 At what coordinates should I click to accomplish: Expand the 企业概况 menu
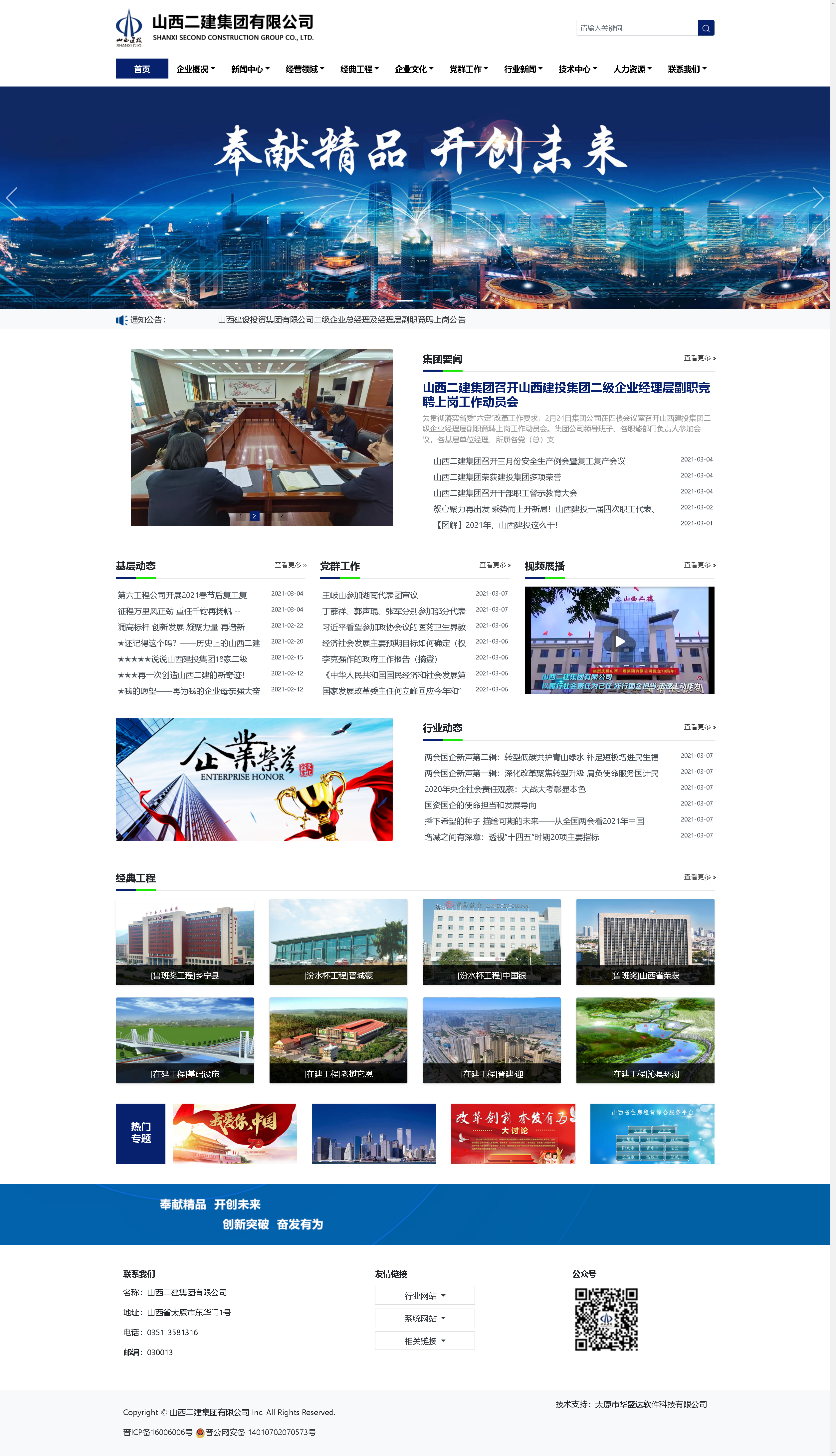(x=195, y=69)
